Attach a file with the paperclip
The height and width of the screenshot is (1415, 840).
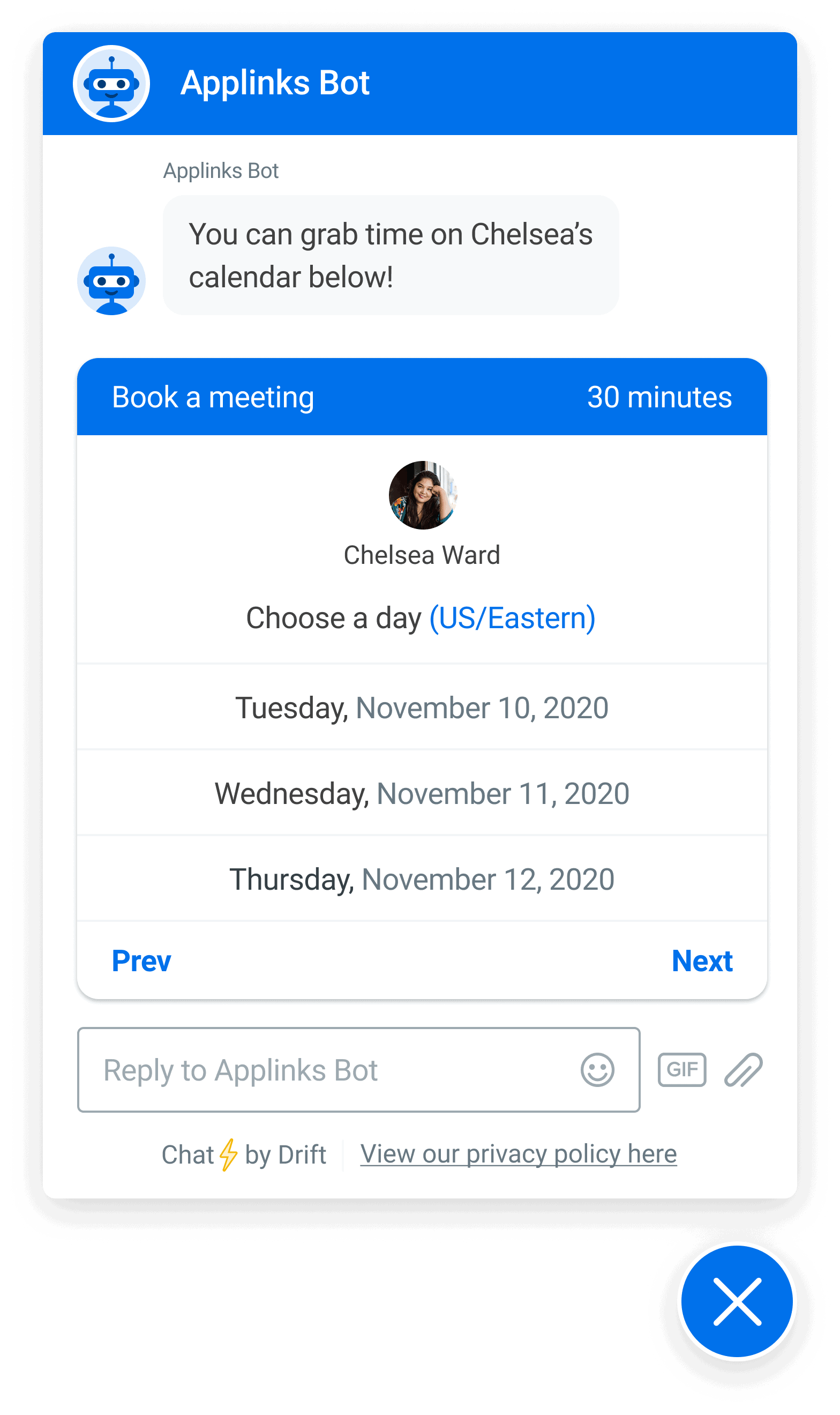(743, 1070)
